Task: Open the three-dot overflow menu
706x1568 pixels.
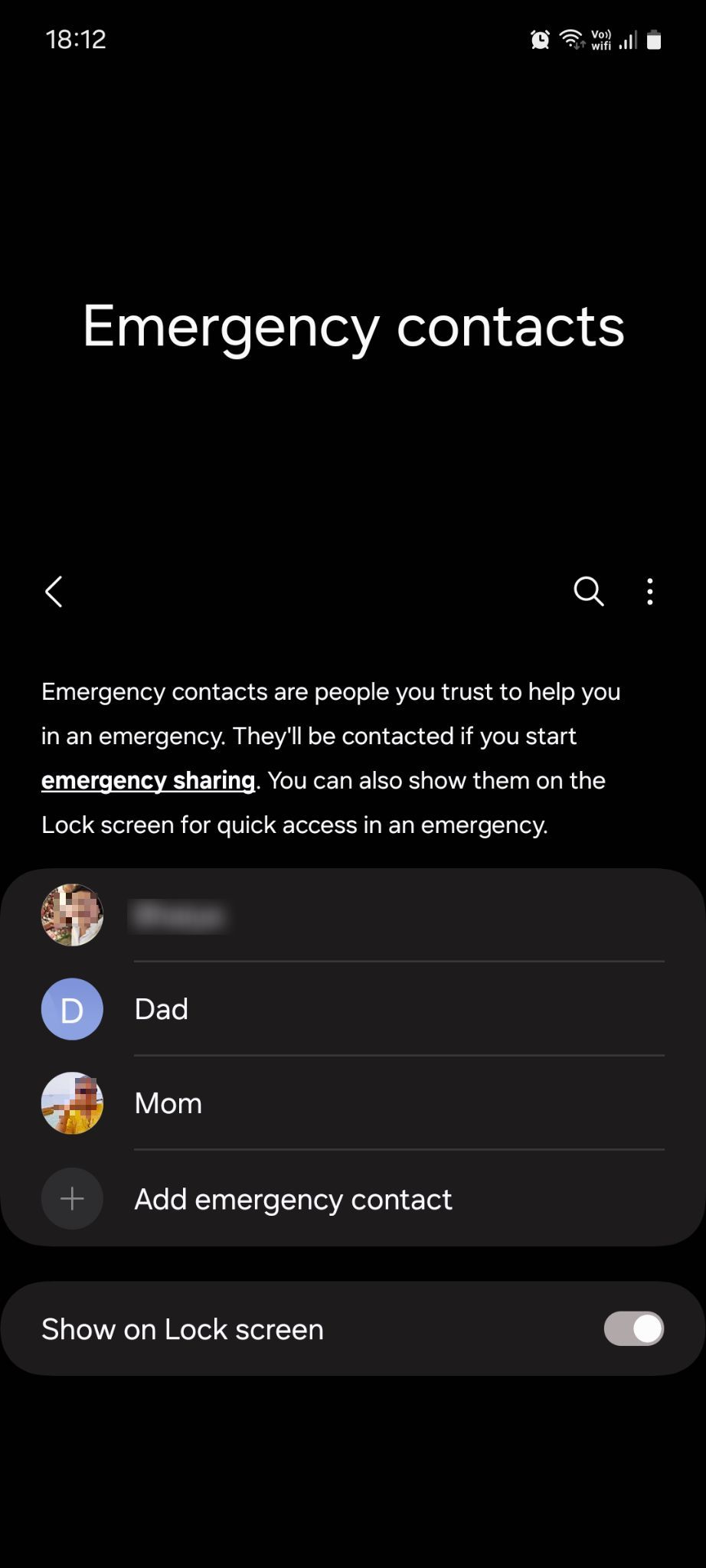Action: [x=650, y=592]
